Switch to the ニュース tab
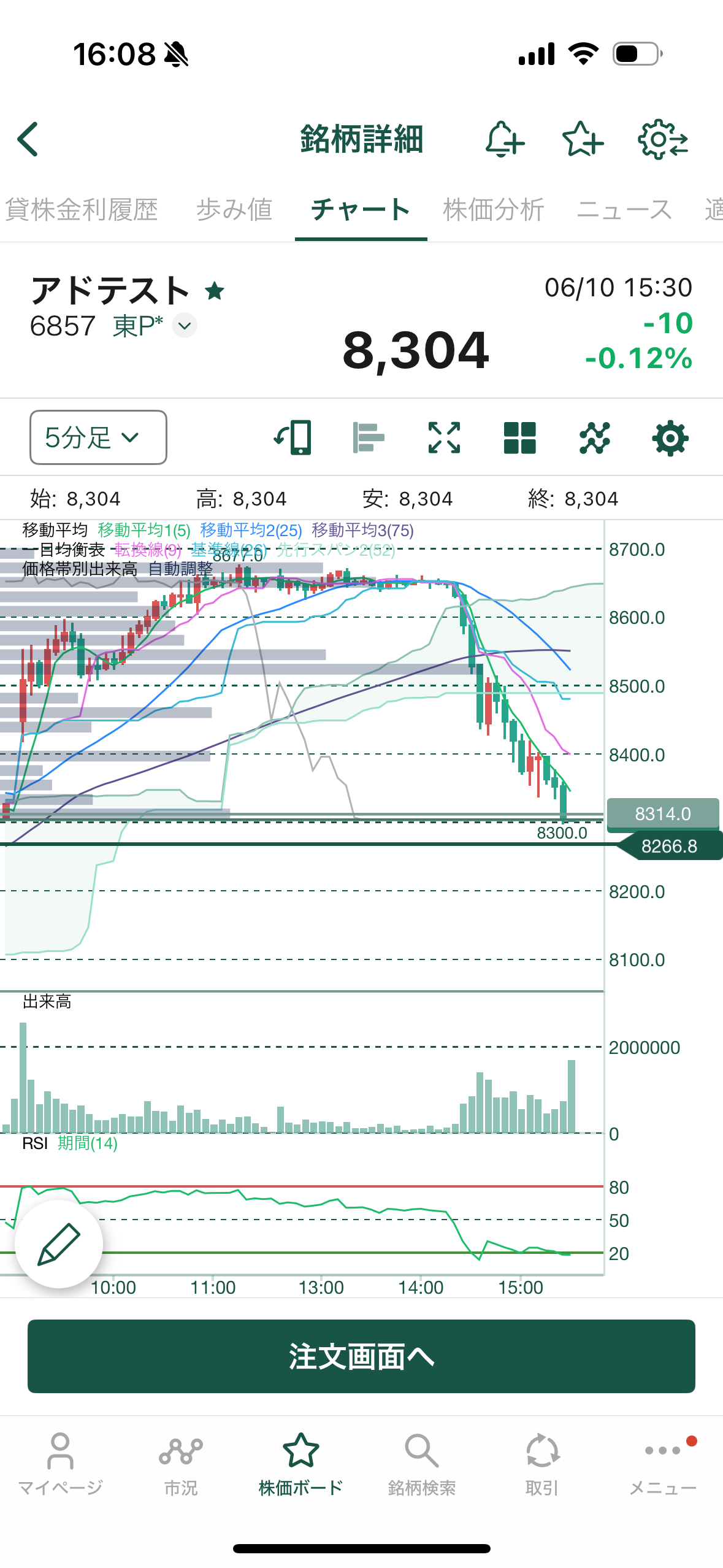 coord(624,210)
